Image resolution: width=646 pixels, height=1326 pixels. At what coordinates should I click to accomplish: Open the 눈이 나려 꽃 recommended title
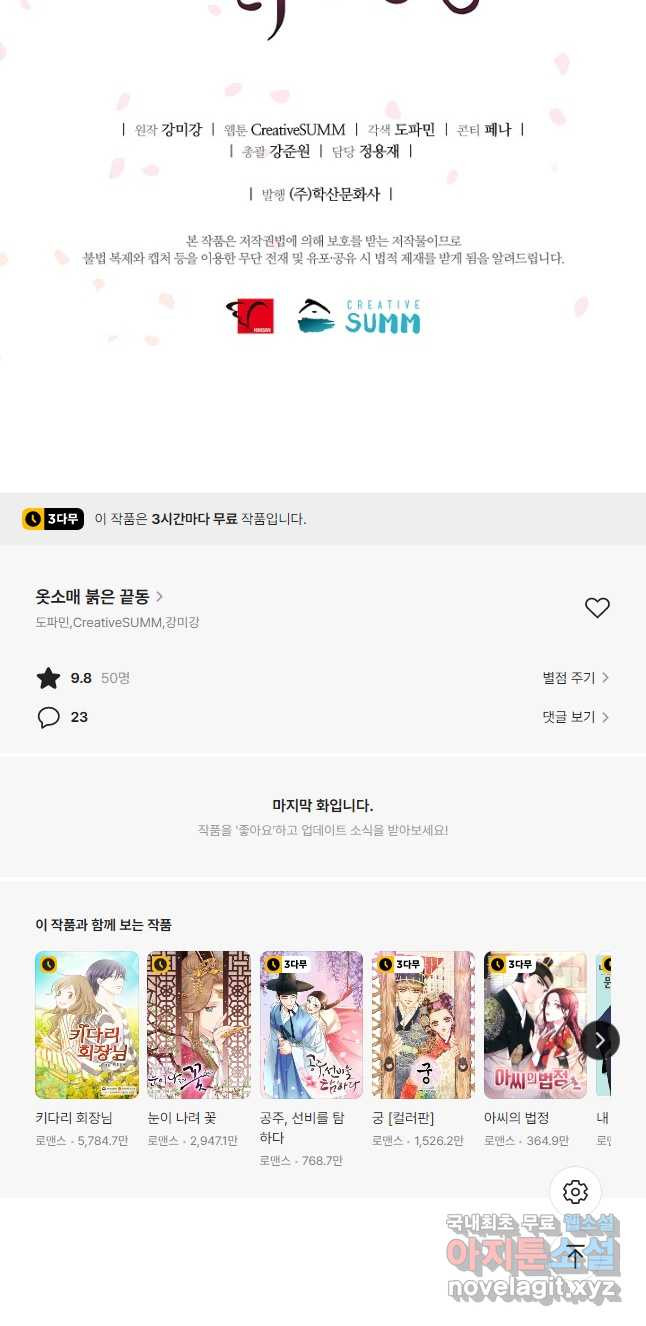click(199, 1025)
